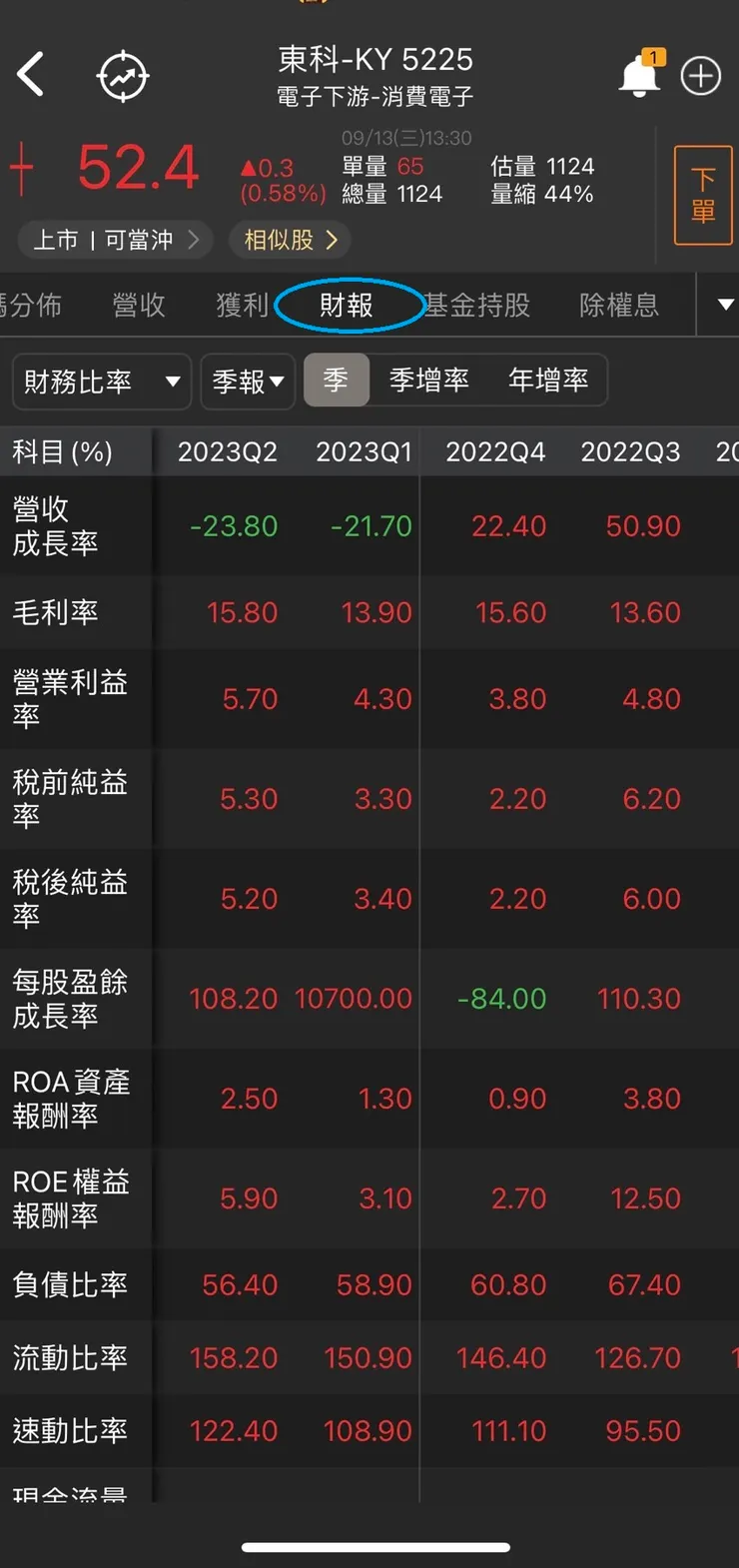Select the 季 quarterly view toggle

pyautogui.click(x=337, y=381)
